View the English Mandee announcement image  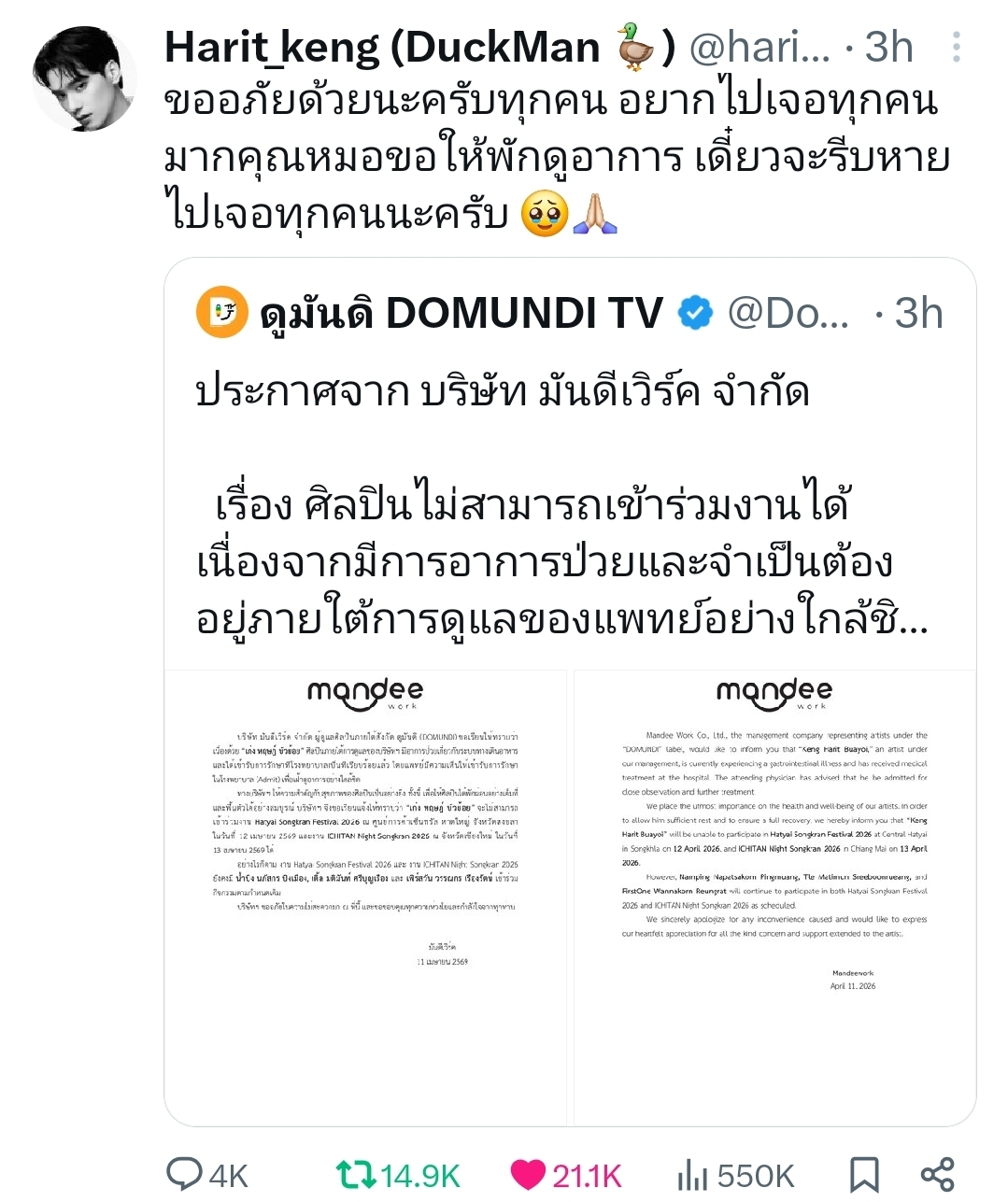pos(774,897)
